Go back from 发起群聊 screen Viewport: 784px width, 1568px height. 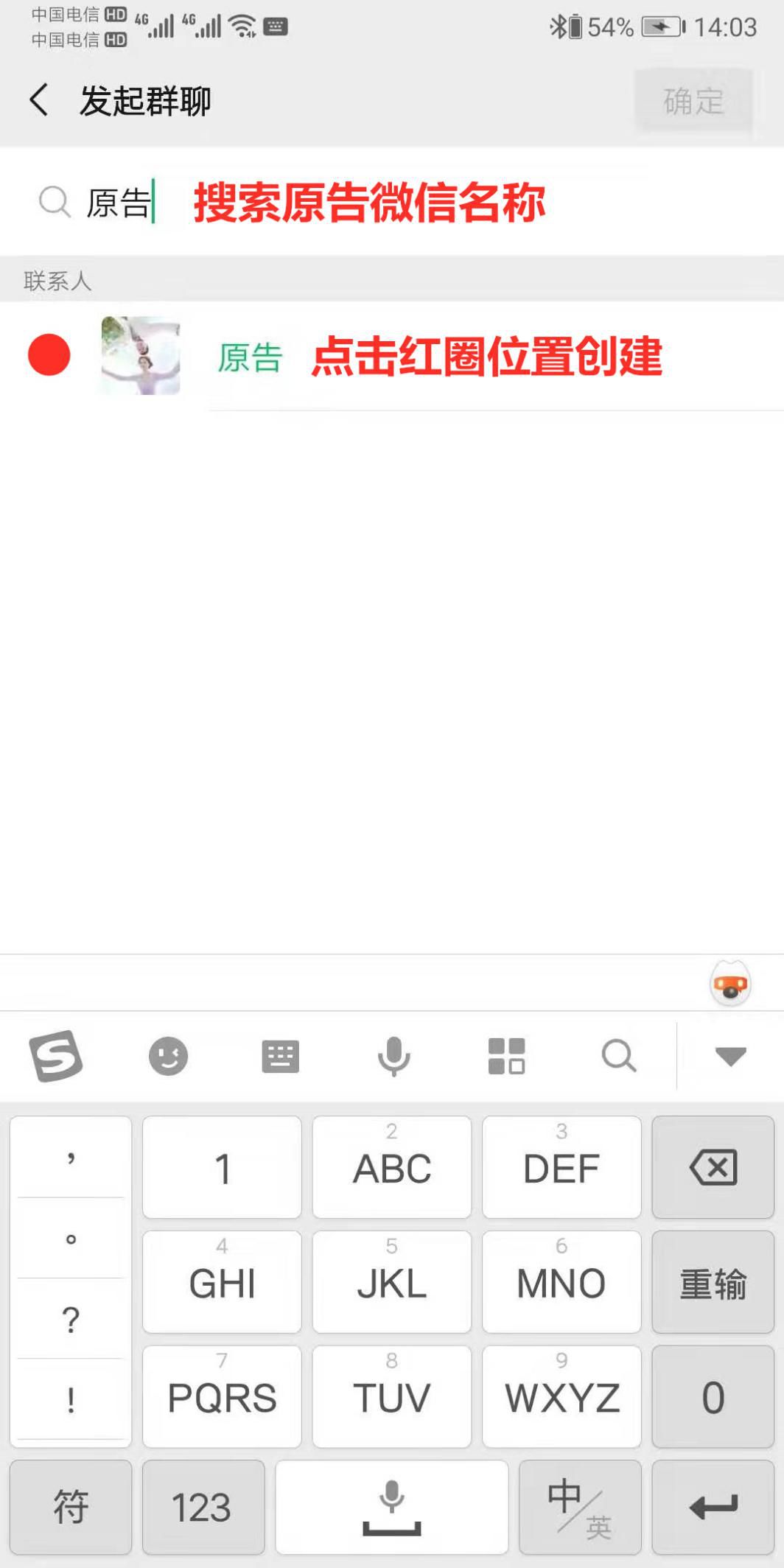38,100
